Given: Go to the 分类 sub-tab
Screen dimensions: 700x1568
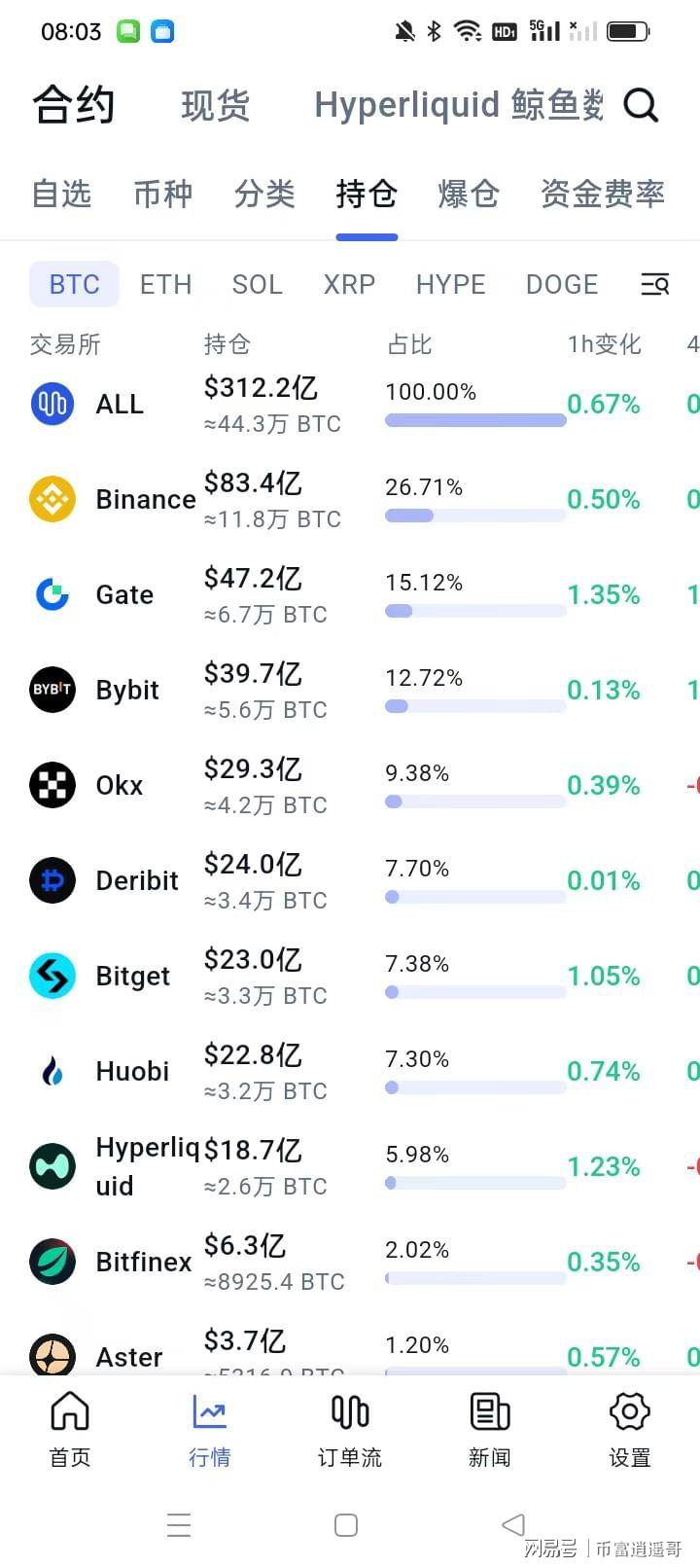Looking at the screenshot, I should tap(264, 194).
